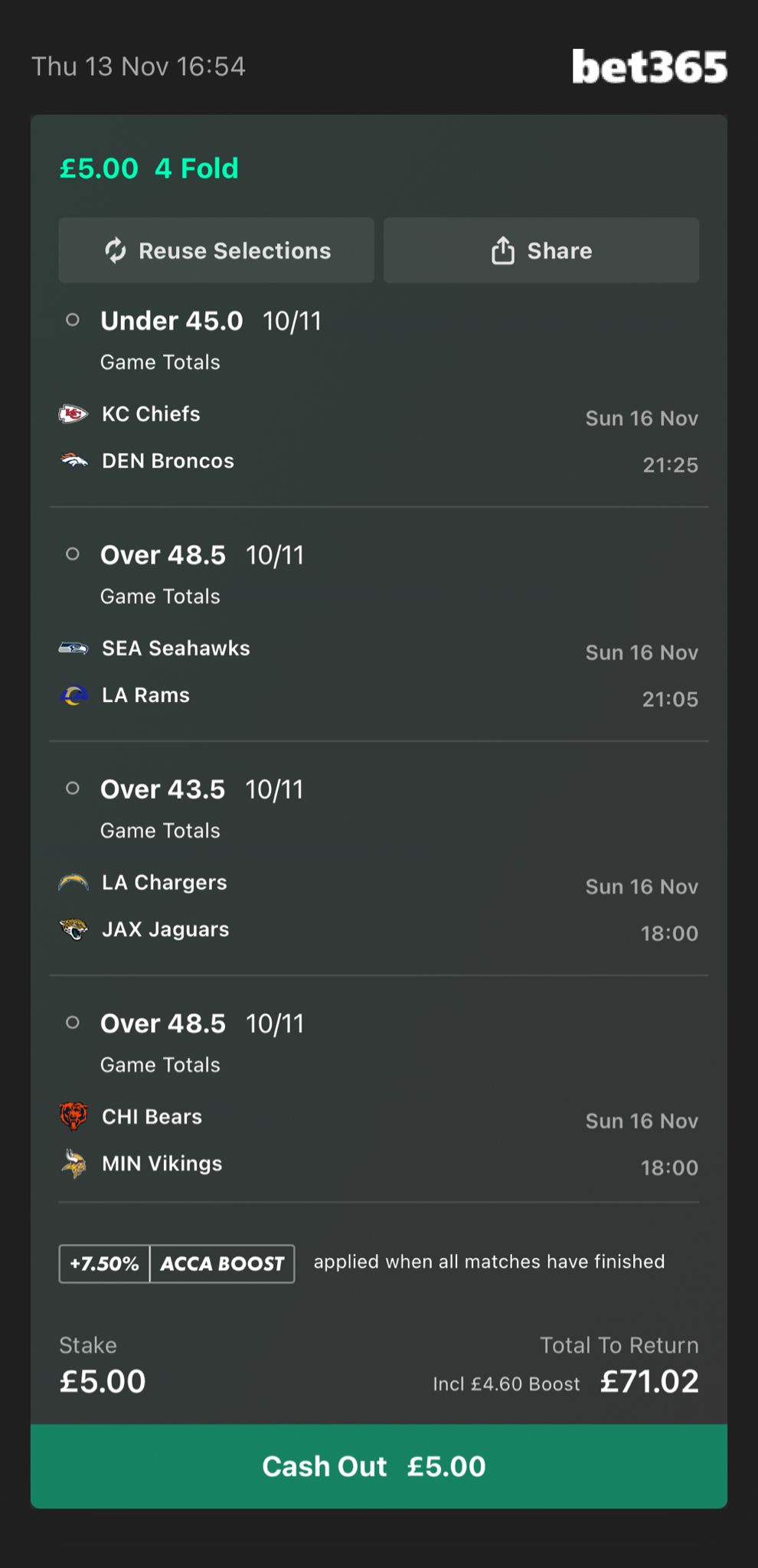Tap the Reuse Selections button
The width and height of the screenshot is (758, 1568).
[217, 250]
